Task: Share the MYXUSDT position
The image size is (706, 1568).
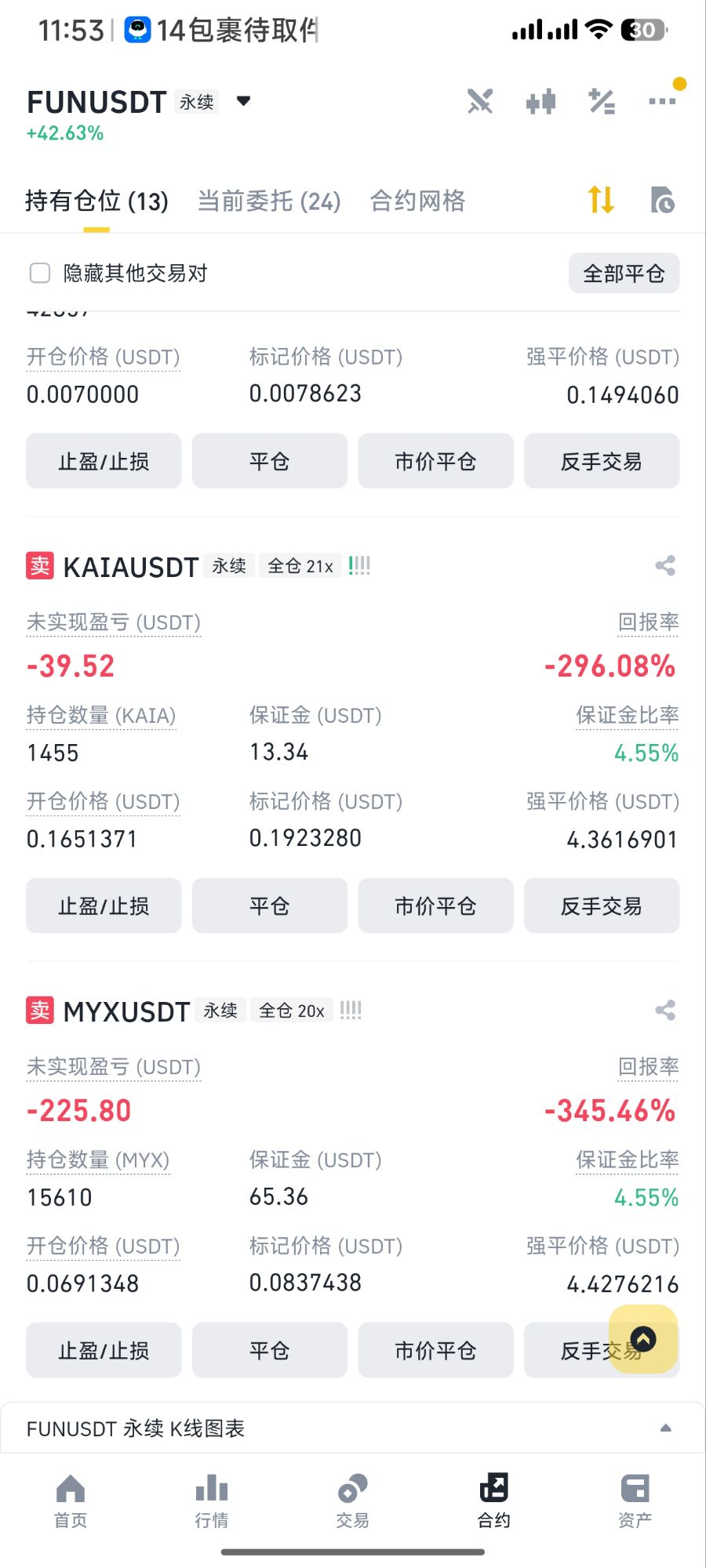Action: point(665,1010)
